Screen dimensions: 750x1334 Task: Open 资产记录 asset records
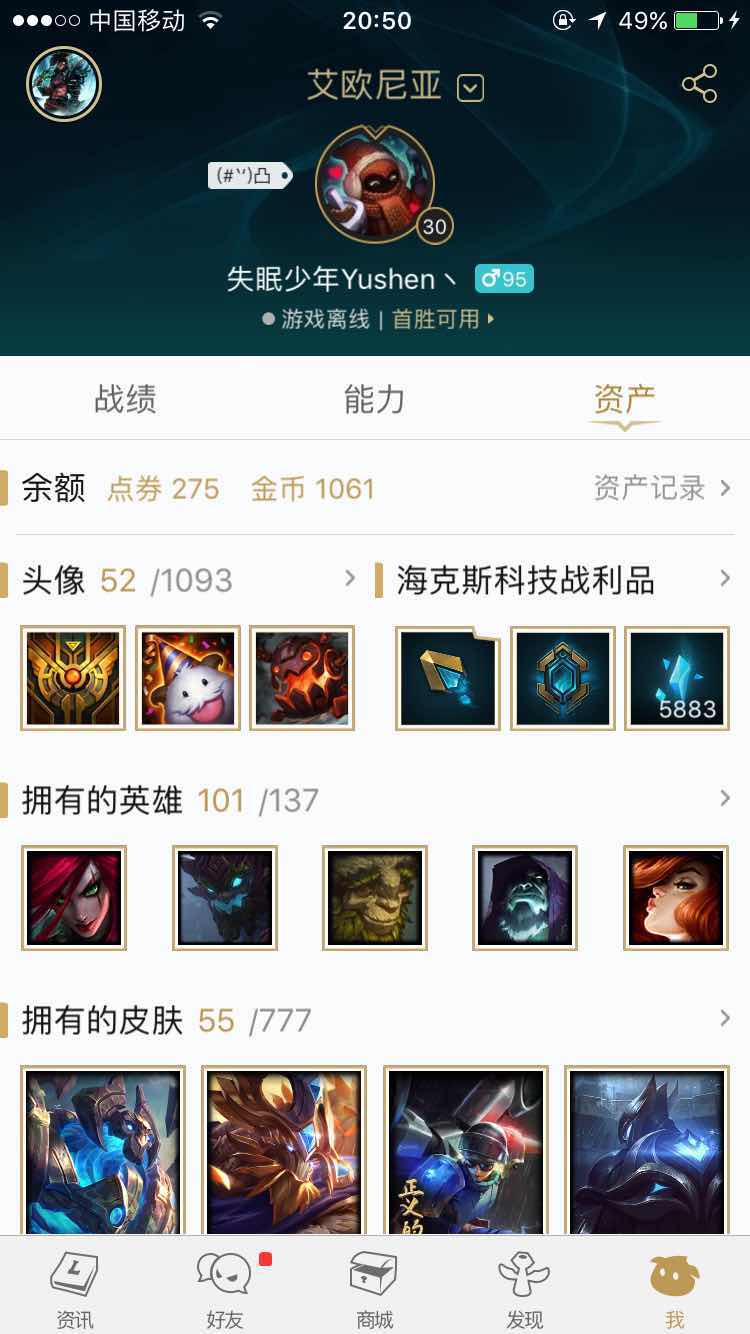662,488
